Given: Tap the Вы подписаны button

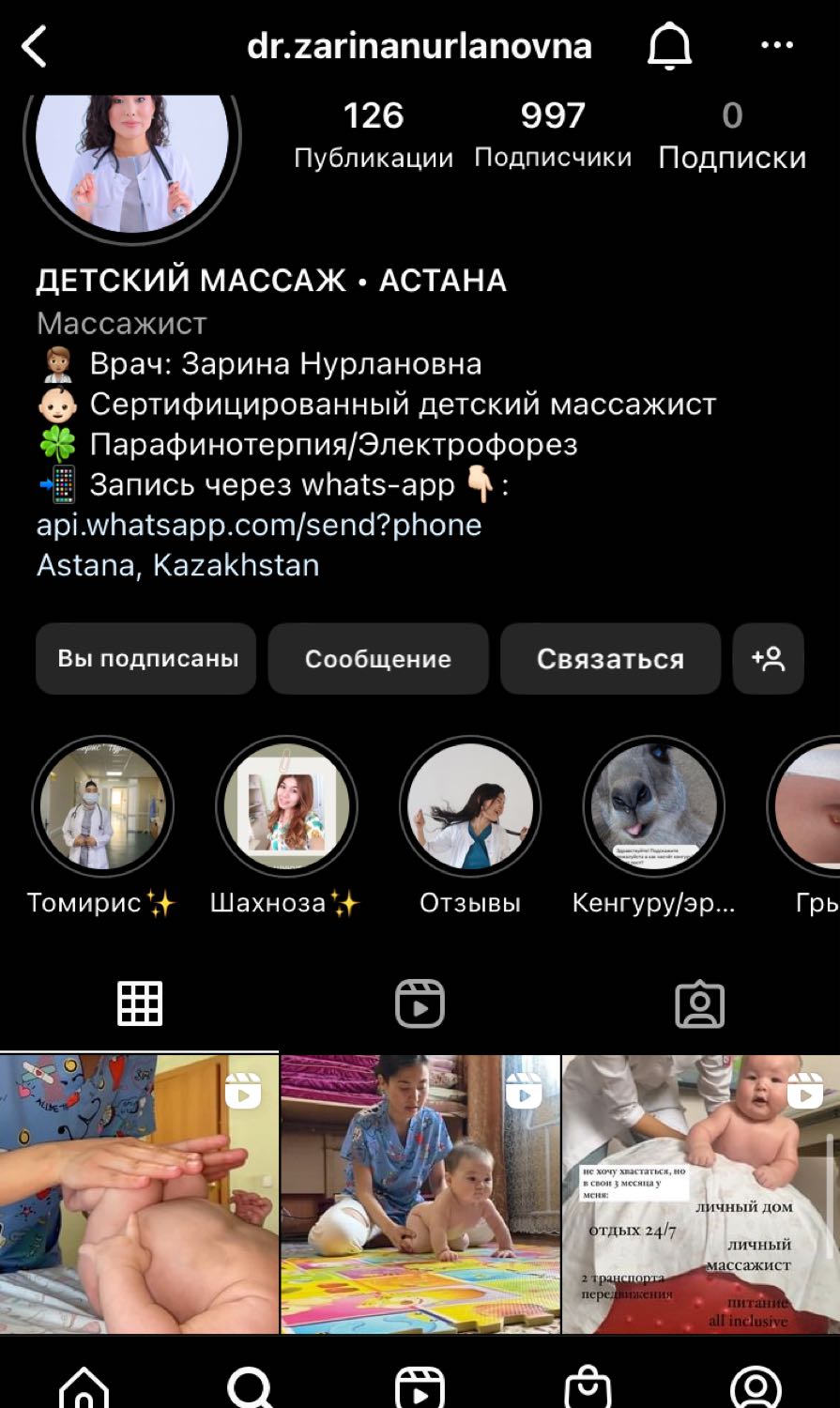Looking at the screenshot, I should tap(146, 659).
